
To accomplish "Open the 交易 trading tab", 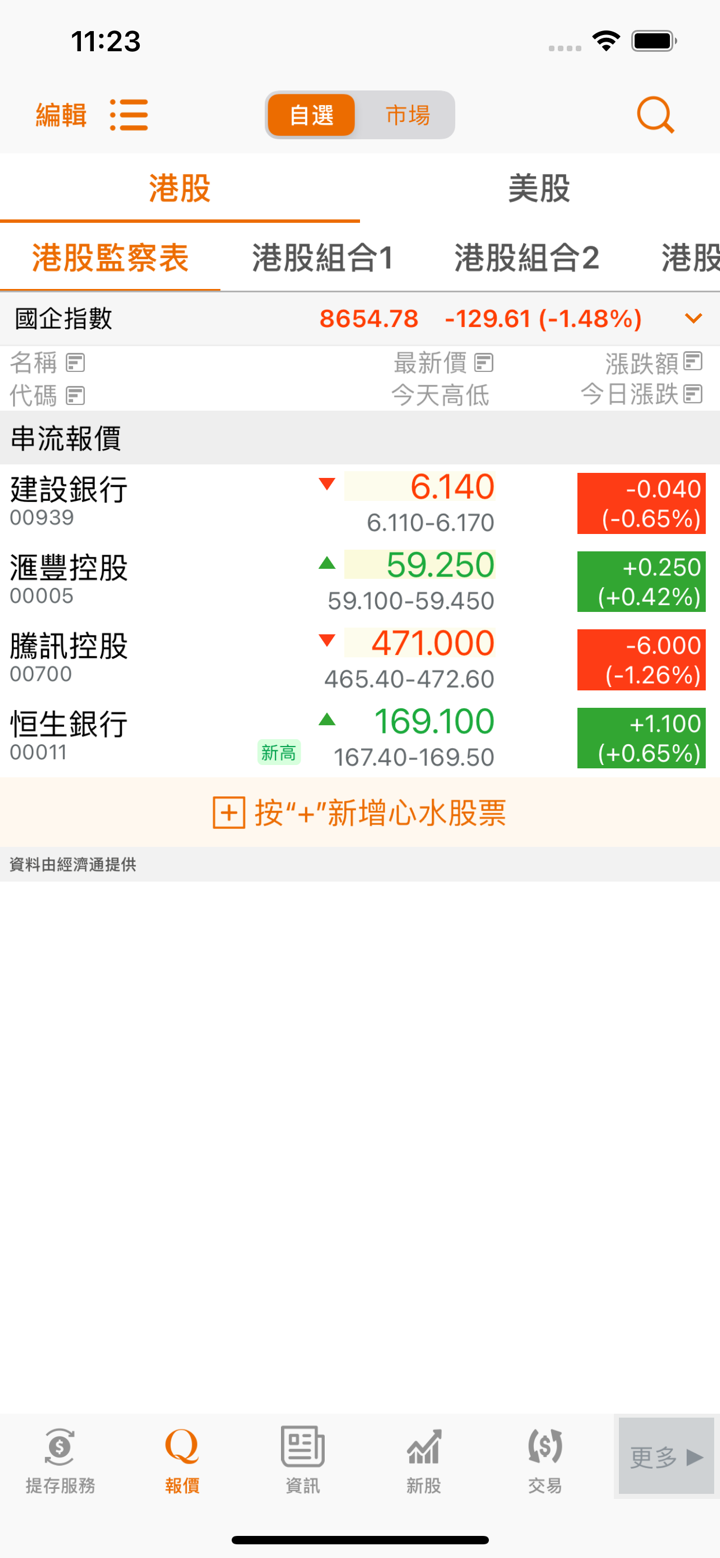I will pyautogui.click(x=545, y=1460).
